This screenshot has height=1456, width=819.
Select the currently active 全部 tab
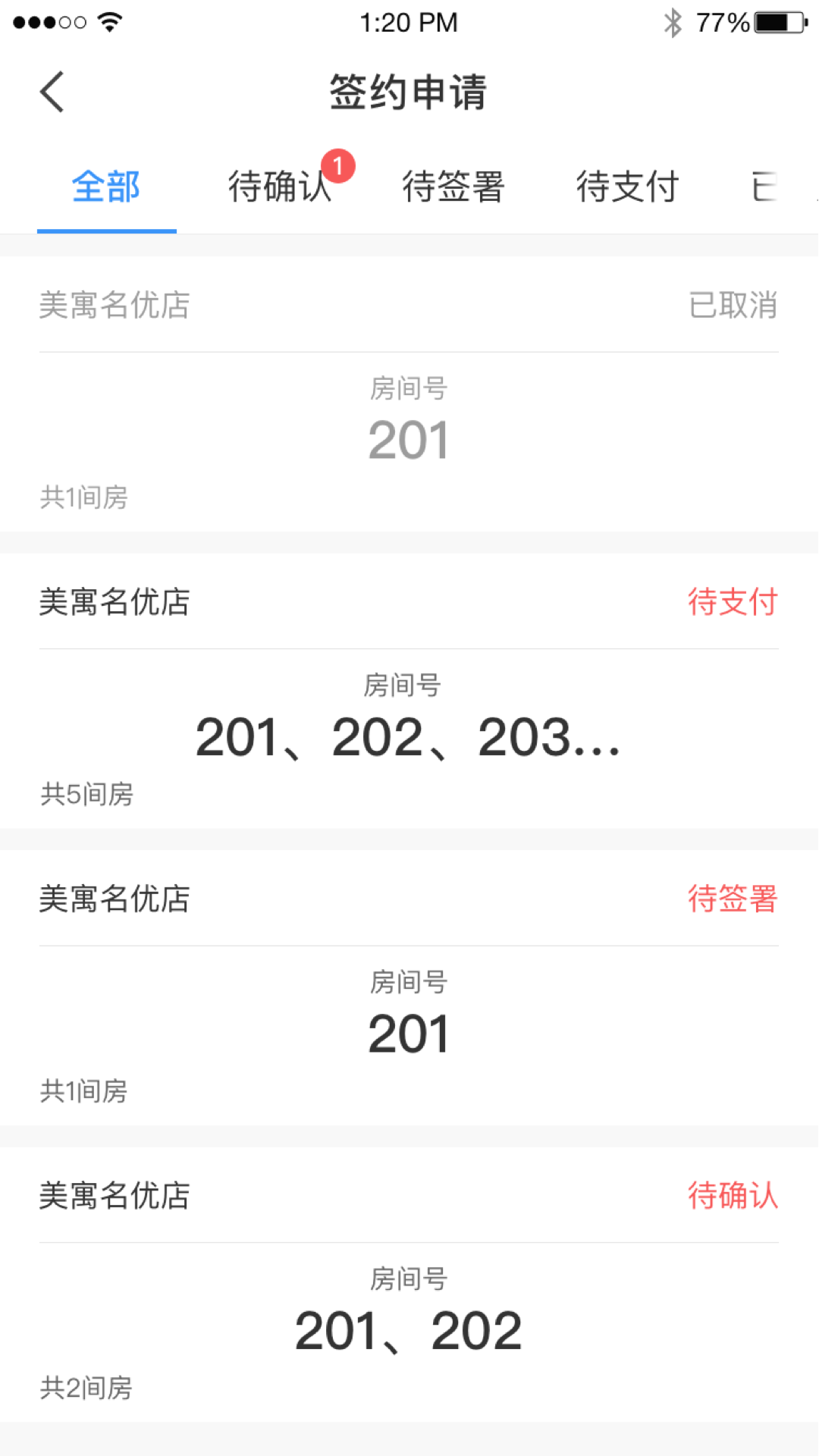click(106, 187)
